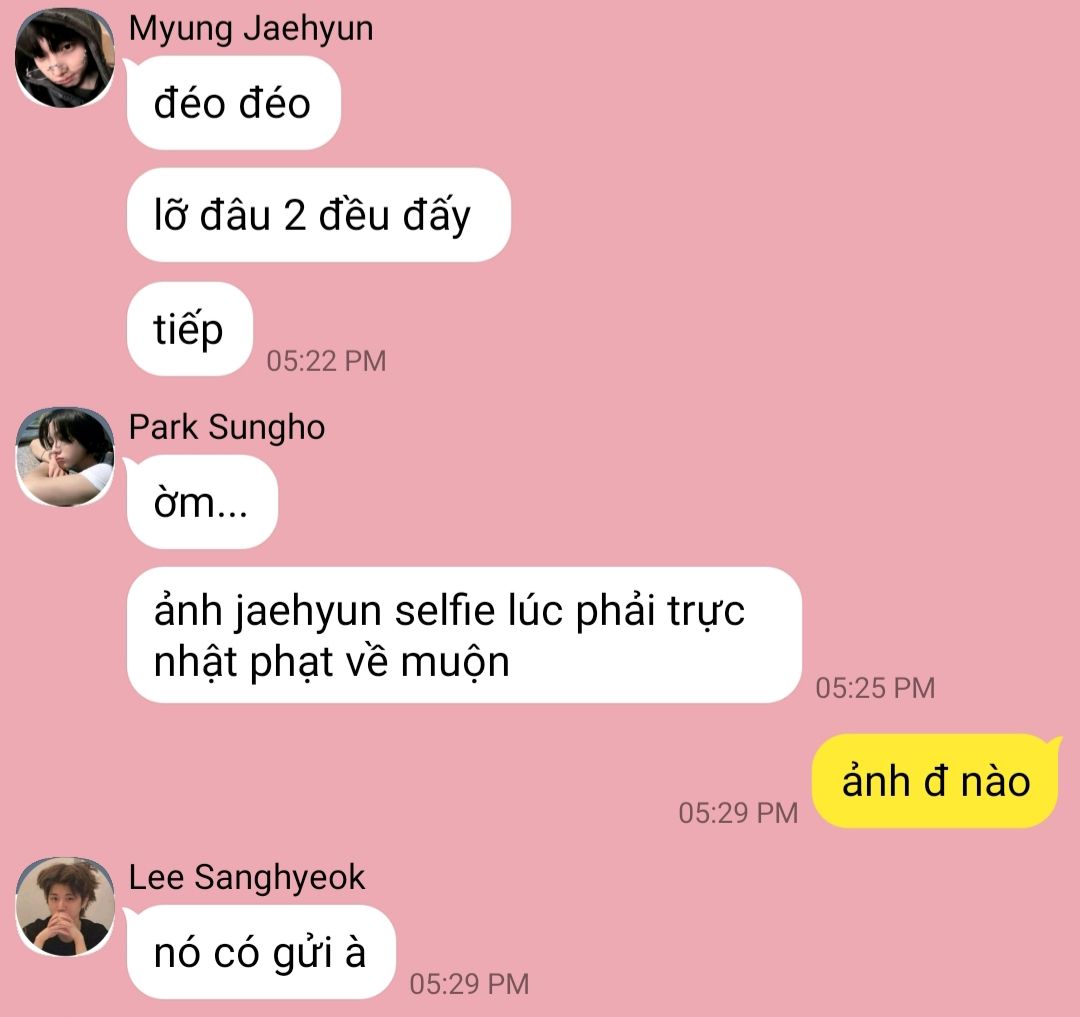Open Myung Jaehyun's profile picture

tap(65, 57)
